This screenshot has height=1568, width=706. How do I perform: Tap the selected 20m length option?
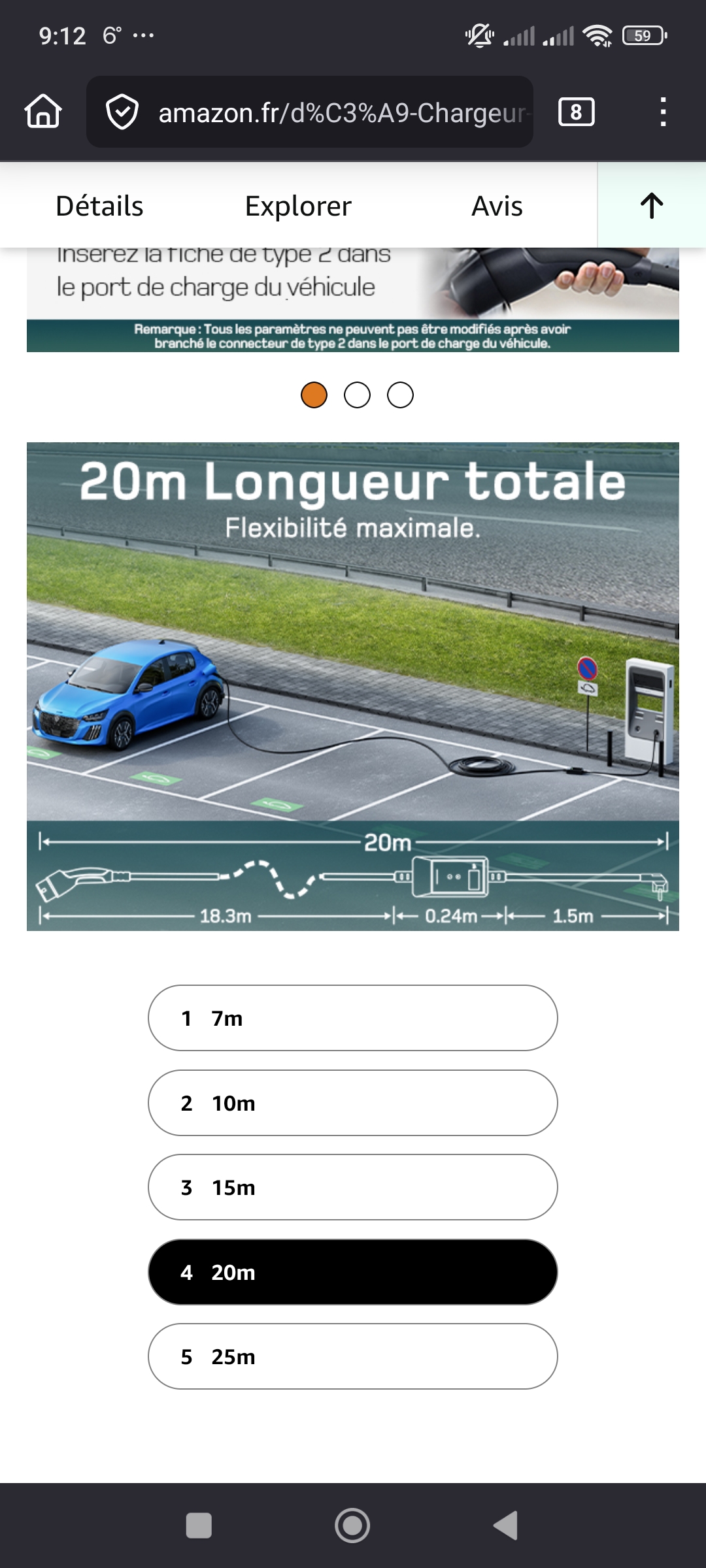(353, 1272)
